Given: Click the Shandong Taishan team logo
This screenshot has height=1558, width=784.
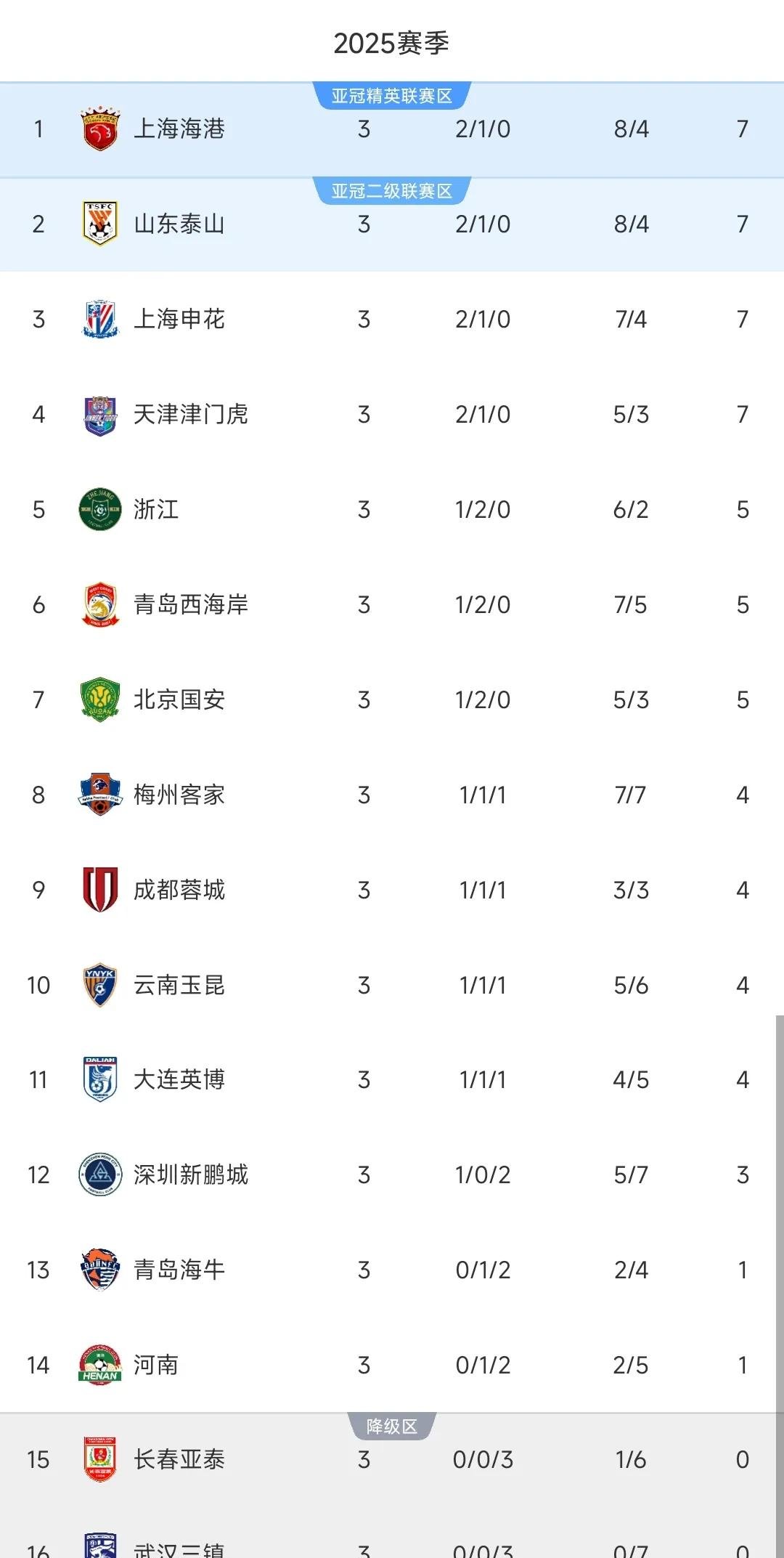Looking at the screenshot, I should 100,224.
